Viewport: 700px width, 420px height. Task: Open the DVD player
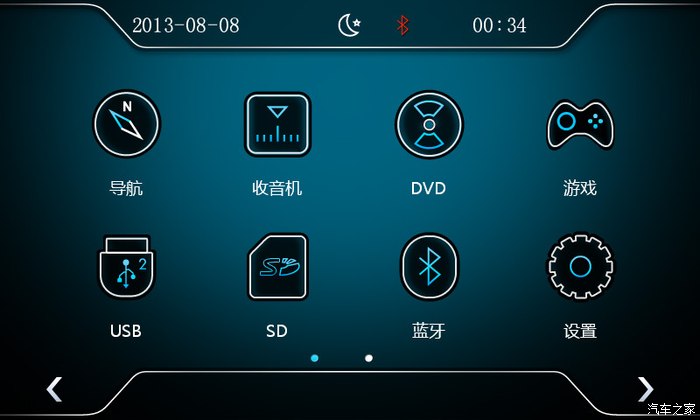pos(429,124)
